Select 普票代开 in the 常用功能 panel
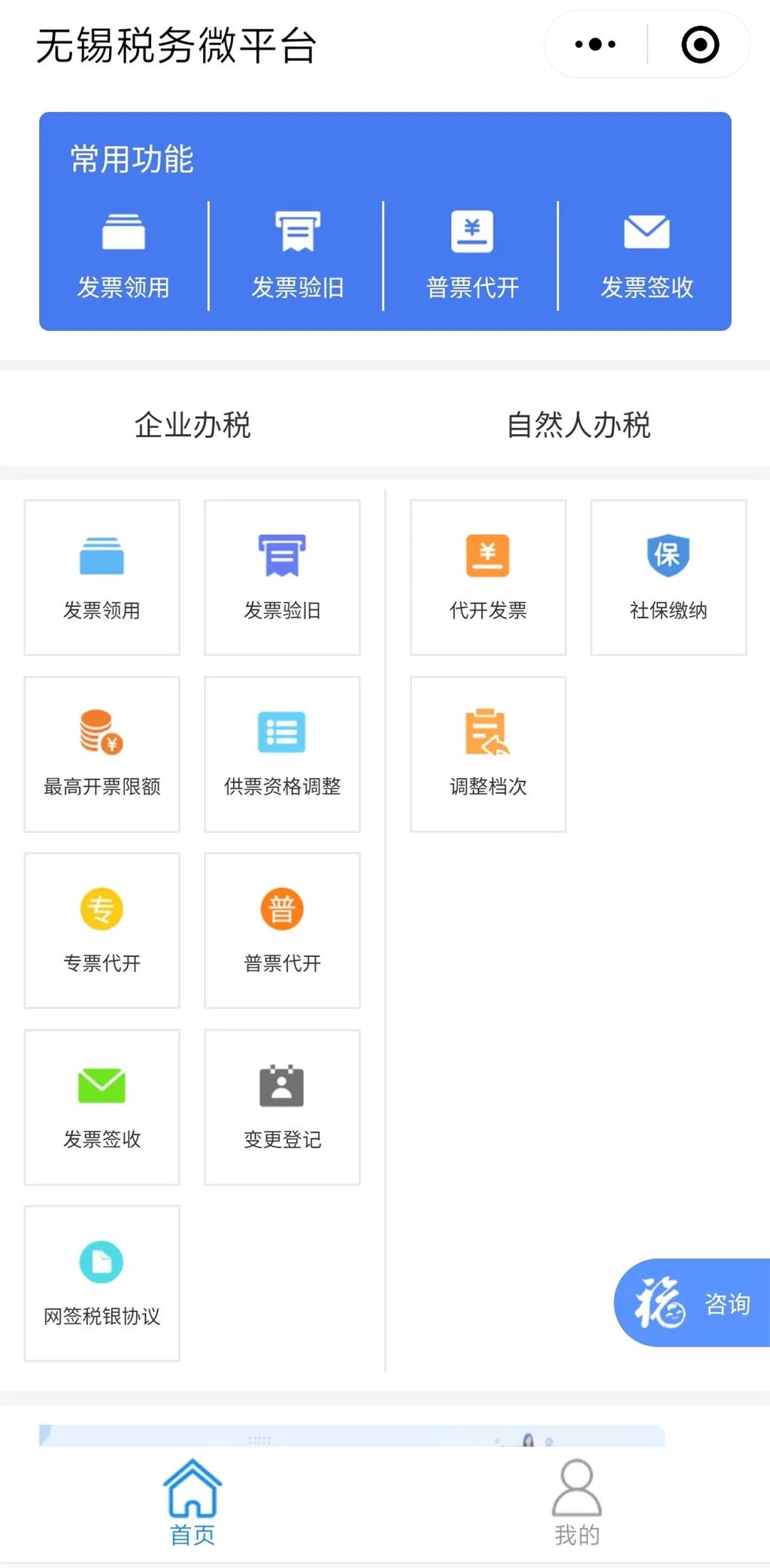Viewport: 770px width, 1568px height. (472, 256)
